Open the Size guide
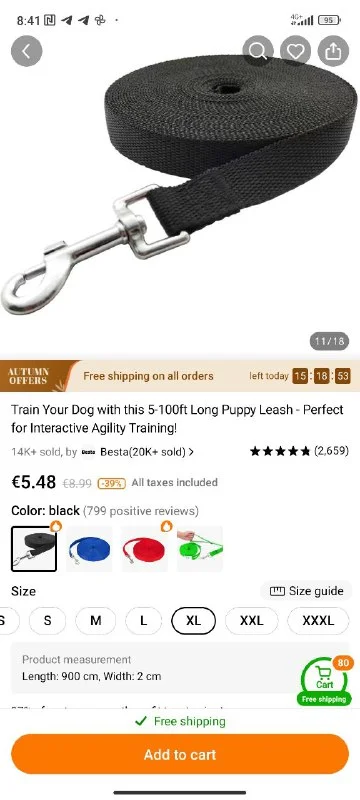Viewport: 360px width, 800px height. click(x=306, y=591)
